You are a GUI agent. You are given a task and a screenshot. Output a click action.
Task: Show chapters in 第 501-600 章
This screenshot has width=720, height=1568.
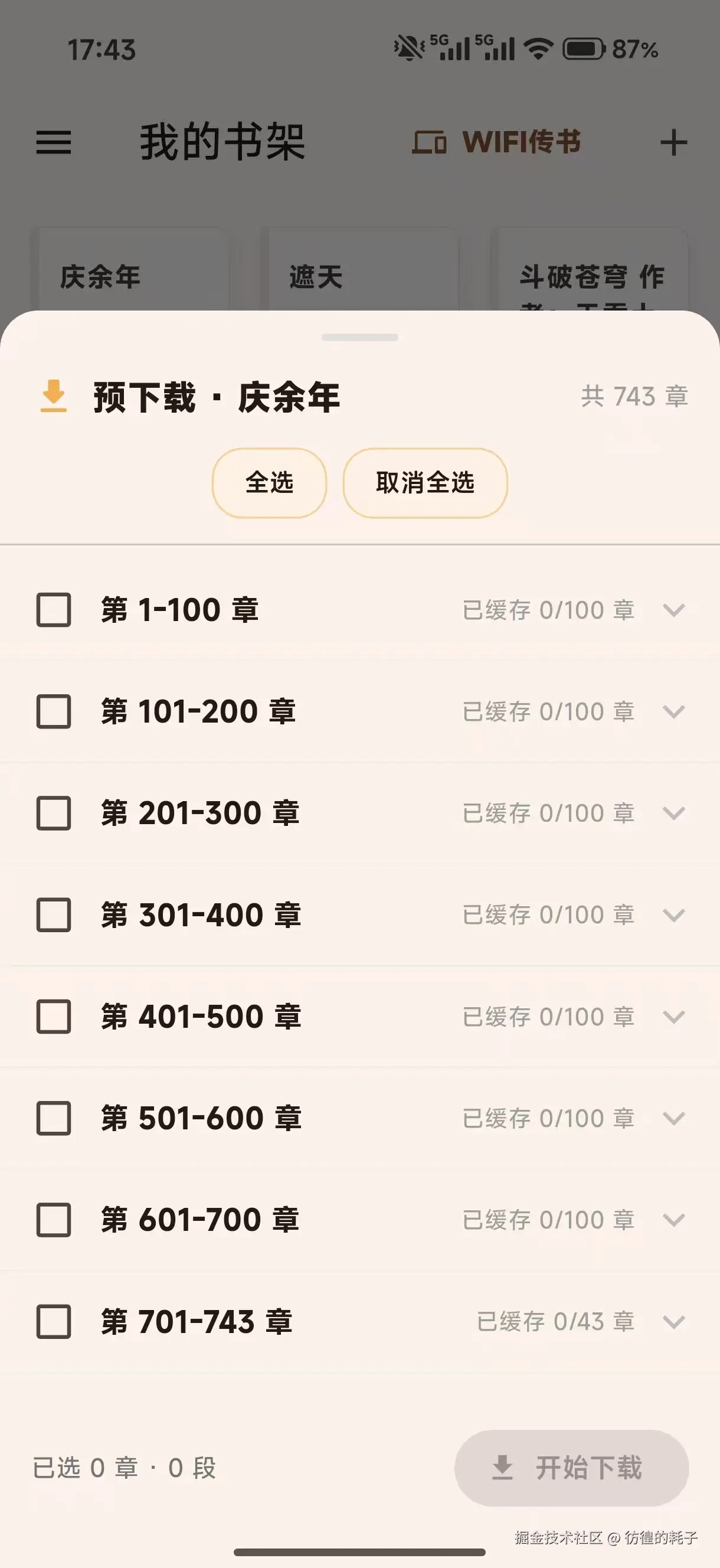tap(674, 1118)
